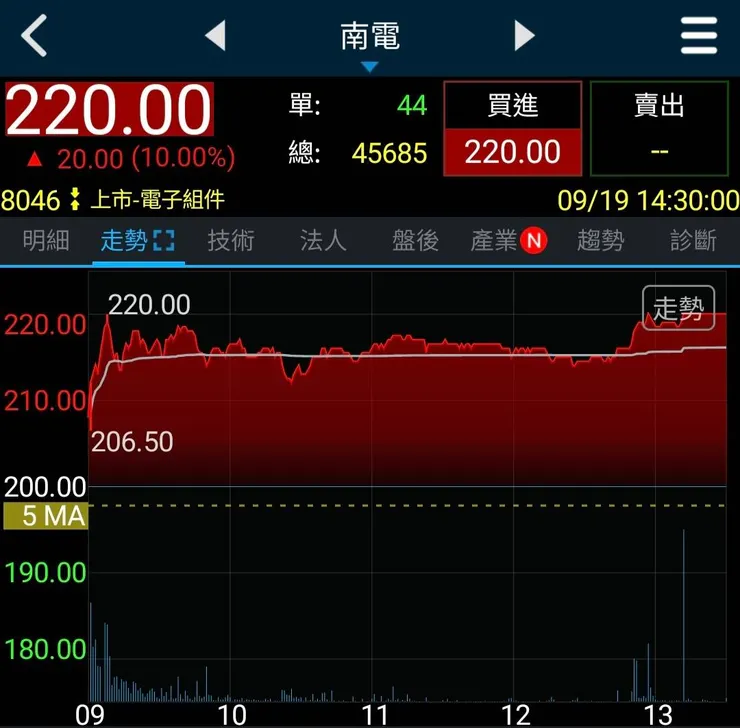Image resolution: width=740 pixels, height=728 pixels.
Task: Switch to the 趨勢 tab
Action: [601, 241]
